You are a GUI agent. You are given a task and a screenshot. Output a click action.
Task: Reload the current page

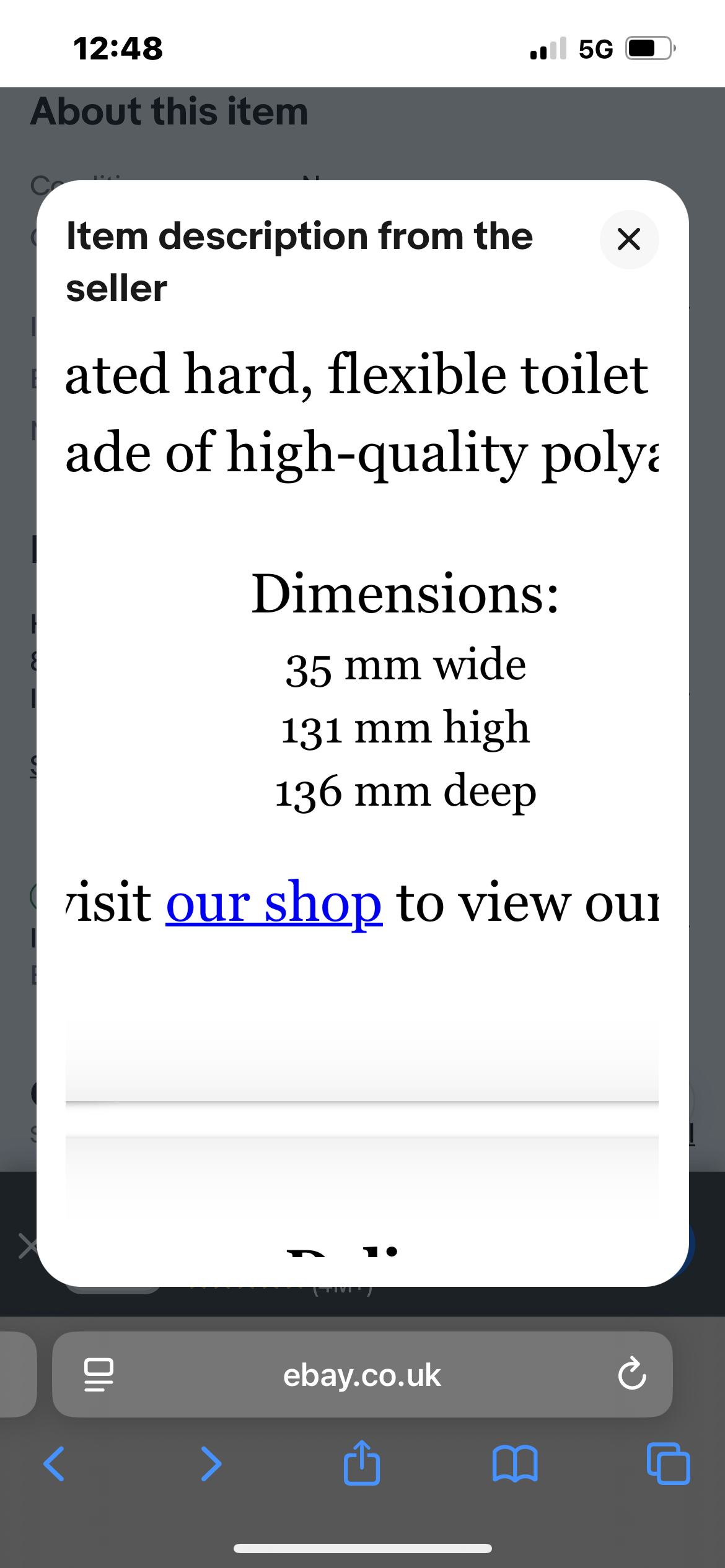[631, 1374]
